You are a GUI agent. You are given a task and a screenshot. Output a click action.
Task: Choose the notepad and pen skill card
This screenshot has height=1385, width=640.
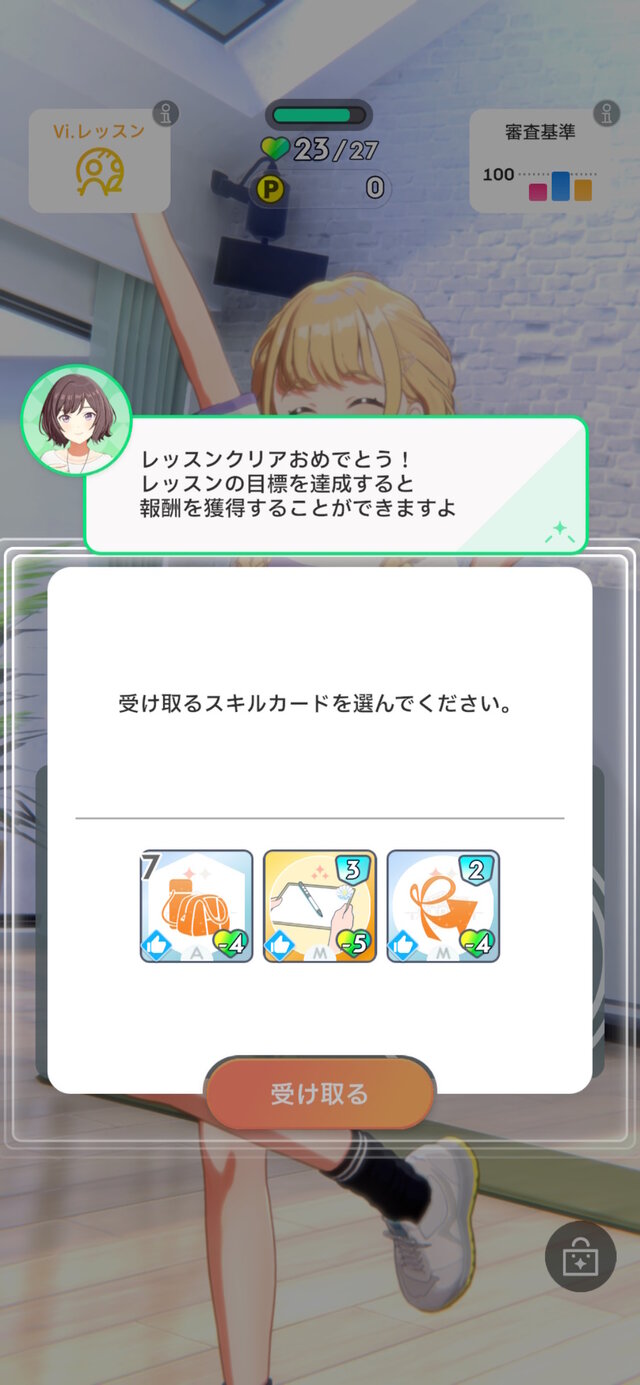click(x=320, y=906)
